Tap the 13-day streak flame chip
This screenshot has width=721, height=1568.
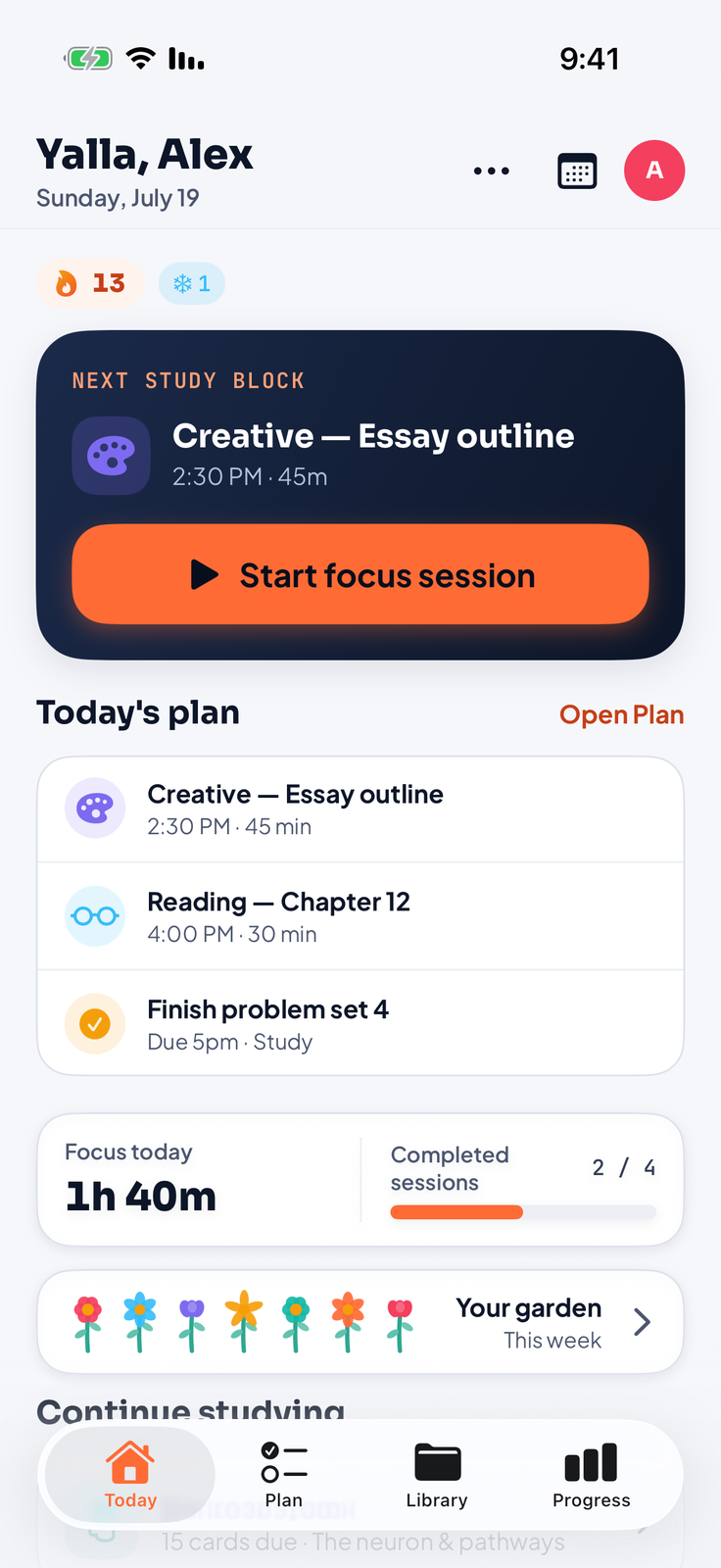pos(90,283)
